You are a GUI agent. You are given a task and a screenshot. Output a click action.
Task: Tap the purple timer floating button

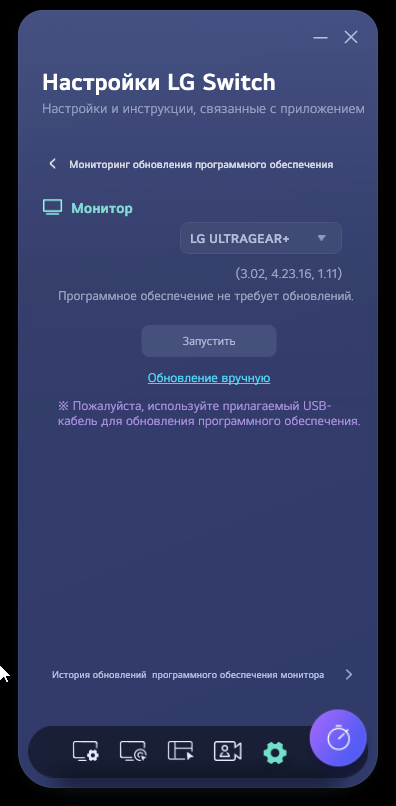pos(338,738)
